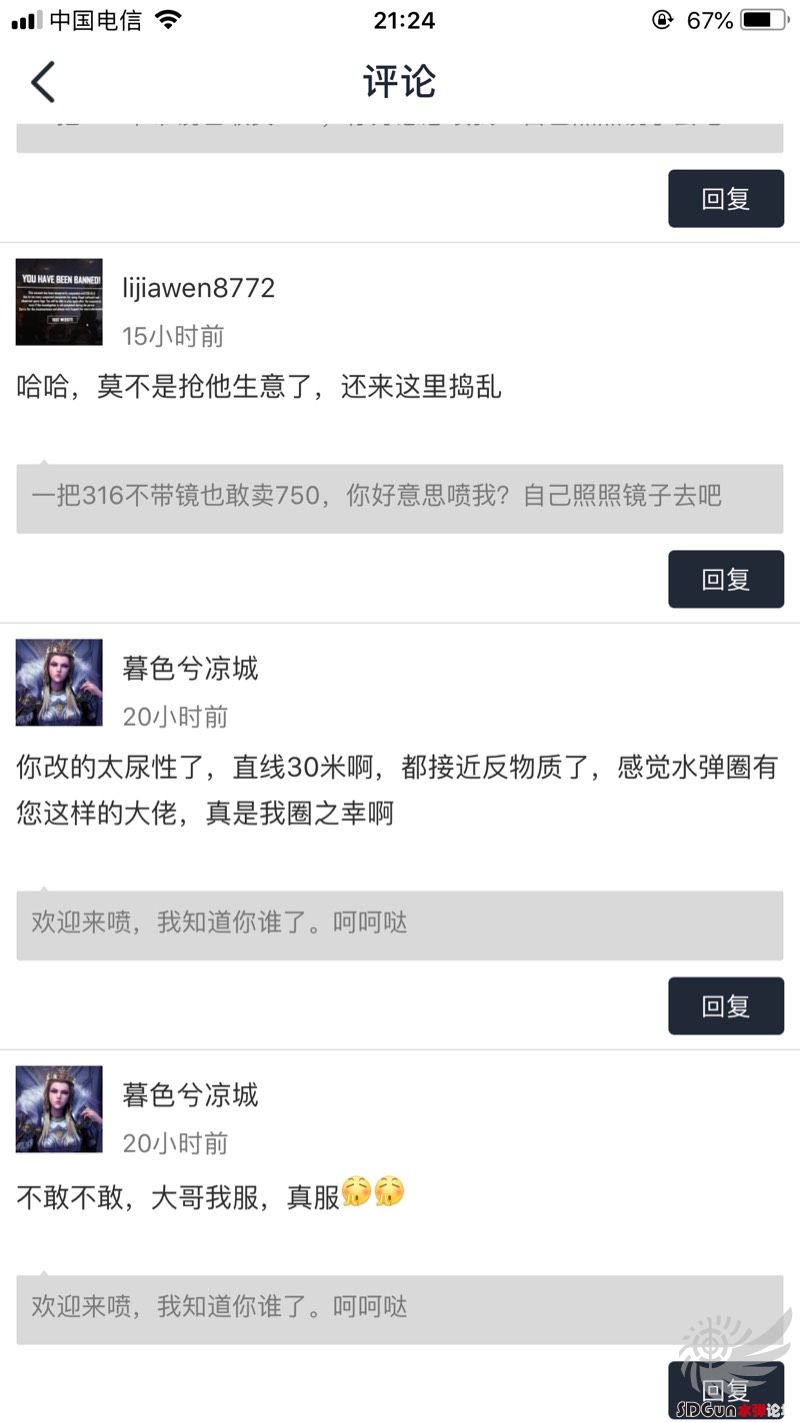This screenshot has width=800, height=1423.
Task: Open 暮色兮凉城's avatar on 直线30米 comment
Action: [x=59, y=683]
